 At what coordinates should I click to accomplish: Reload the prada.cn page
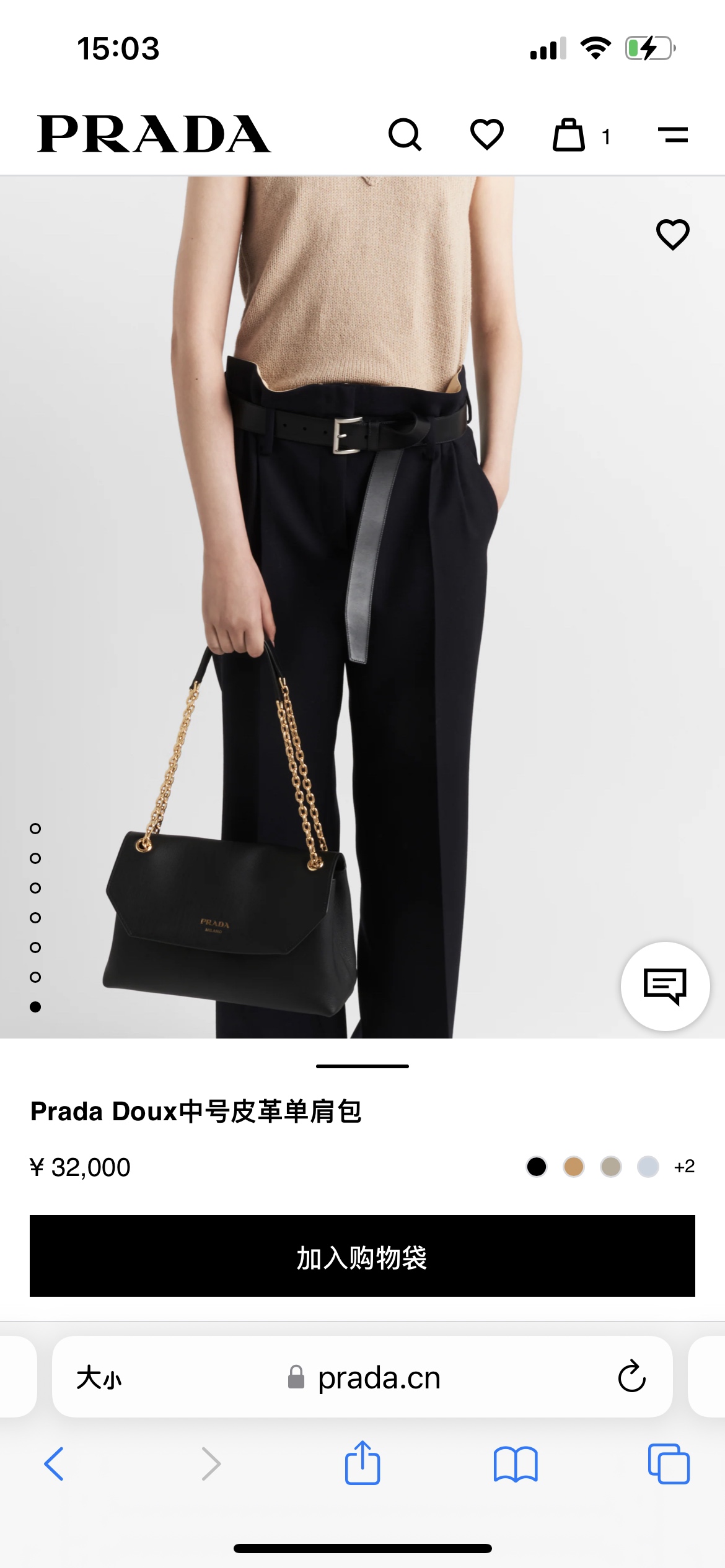(632, 1377)
